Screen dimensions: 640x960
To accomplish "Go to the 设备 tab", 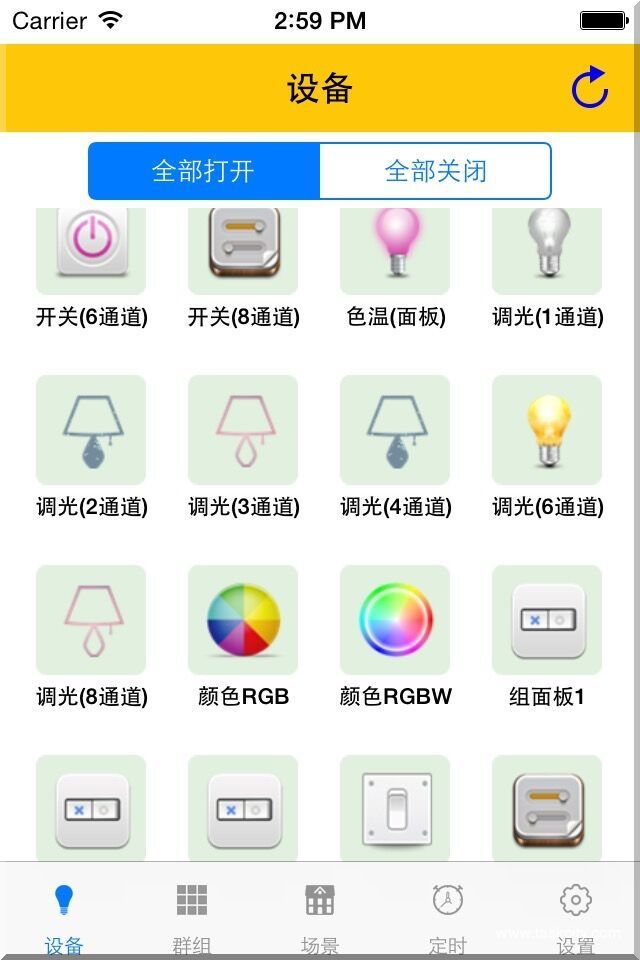I will click(x=64, y=915).
